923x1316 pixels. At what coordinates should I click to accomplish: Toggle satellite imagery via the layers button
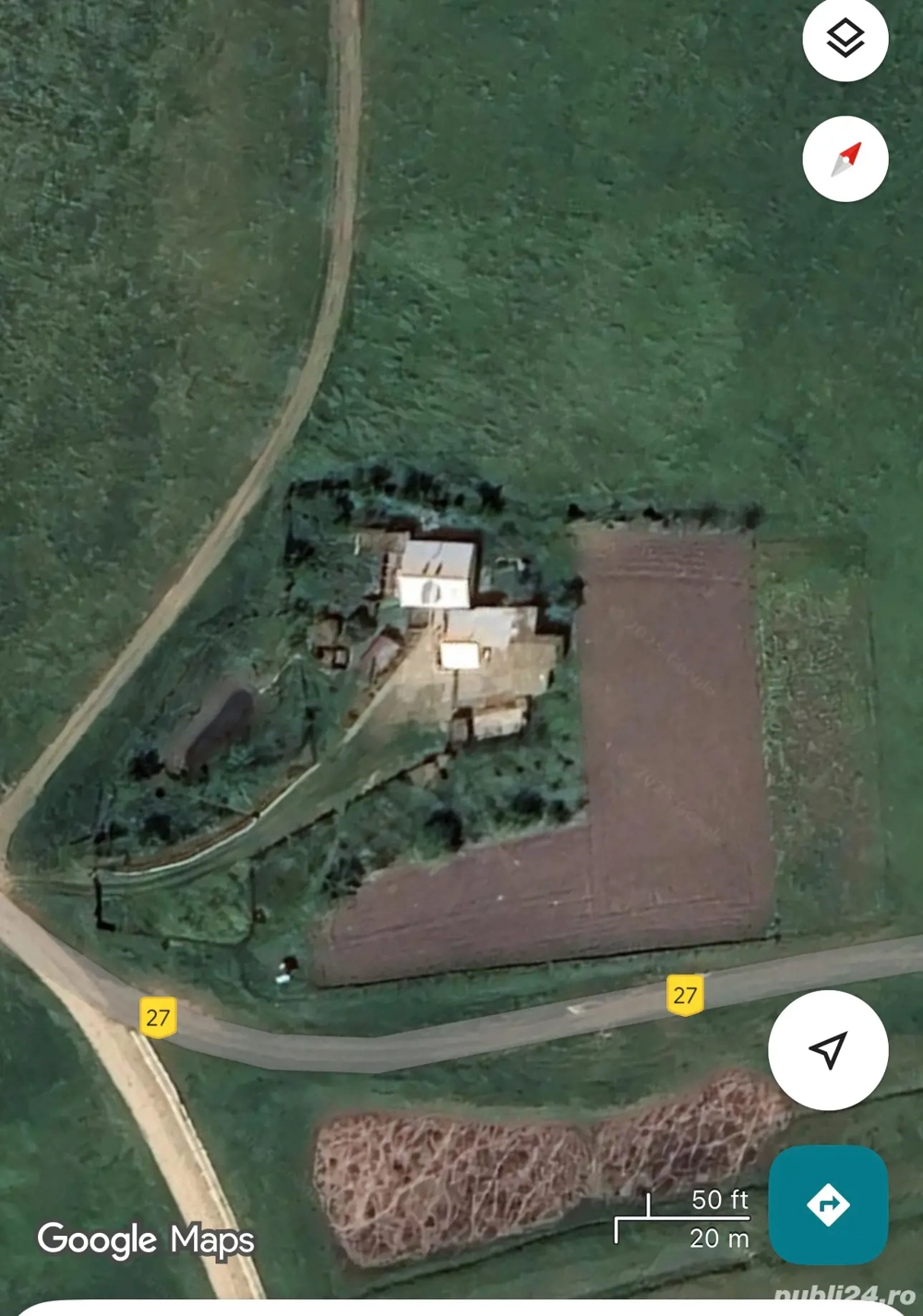click(845, 39)
